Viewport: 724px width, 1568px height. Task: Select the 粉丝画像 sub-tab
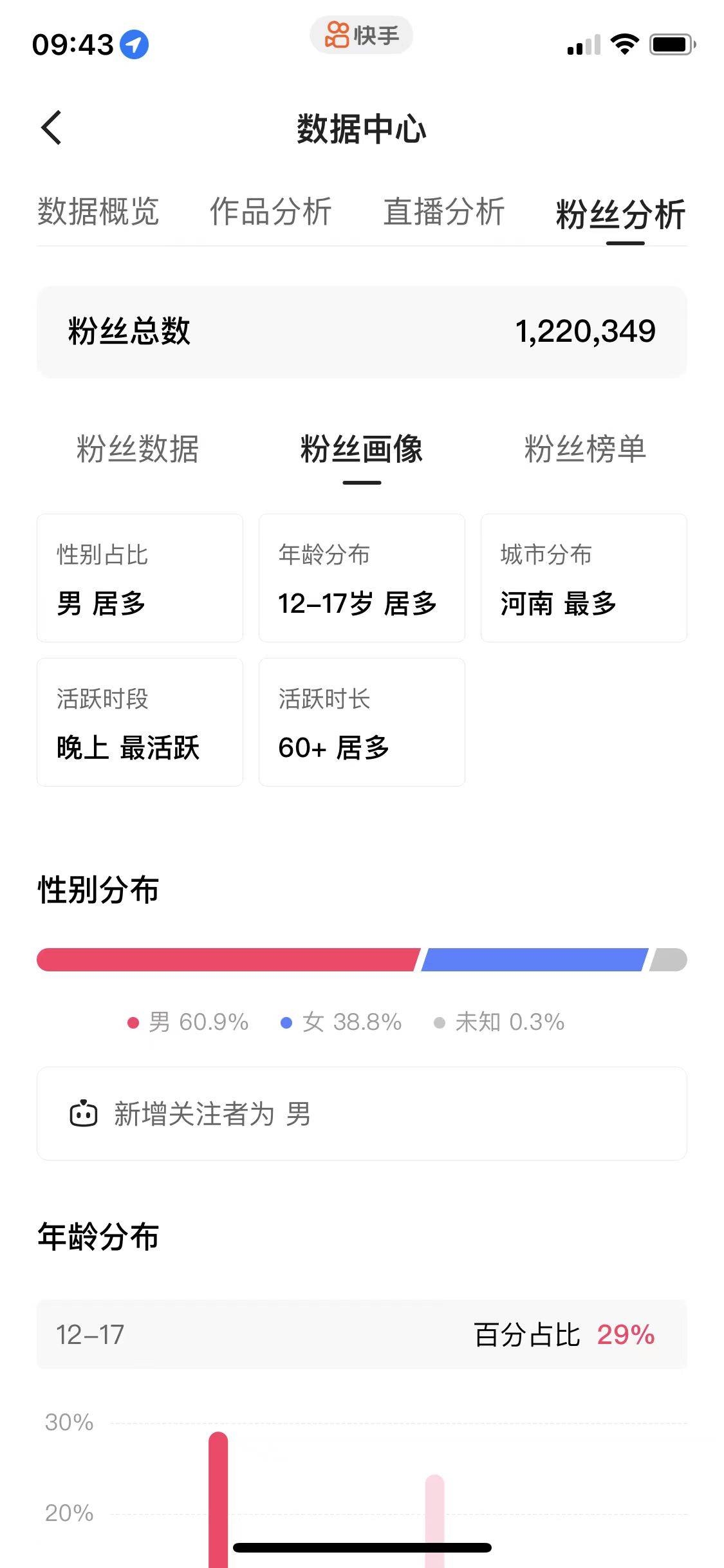tap(362, 449)
